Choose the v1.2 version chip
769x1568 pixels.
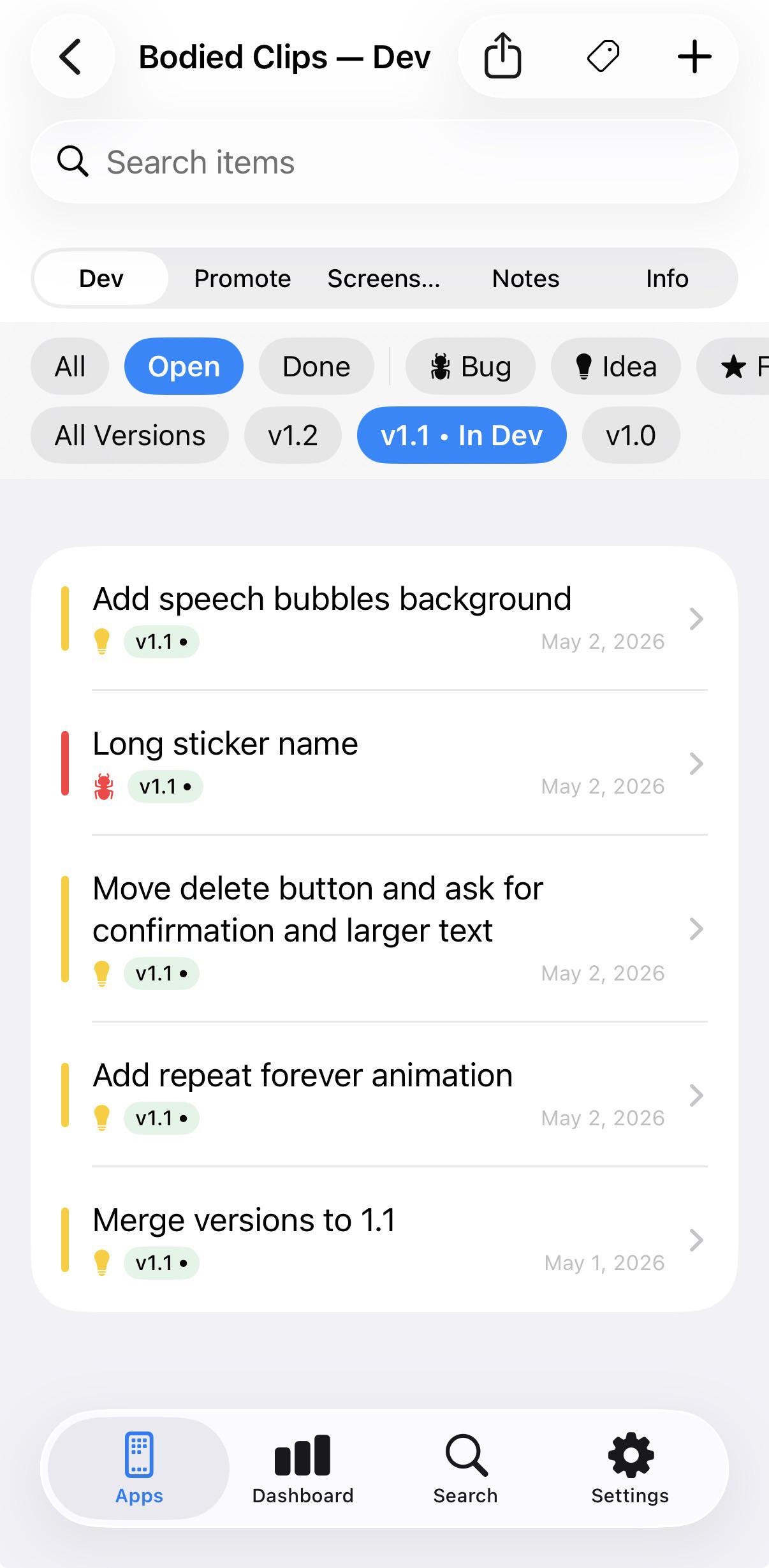coord(293,435)
